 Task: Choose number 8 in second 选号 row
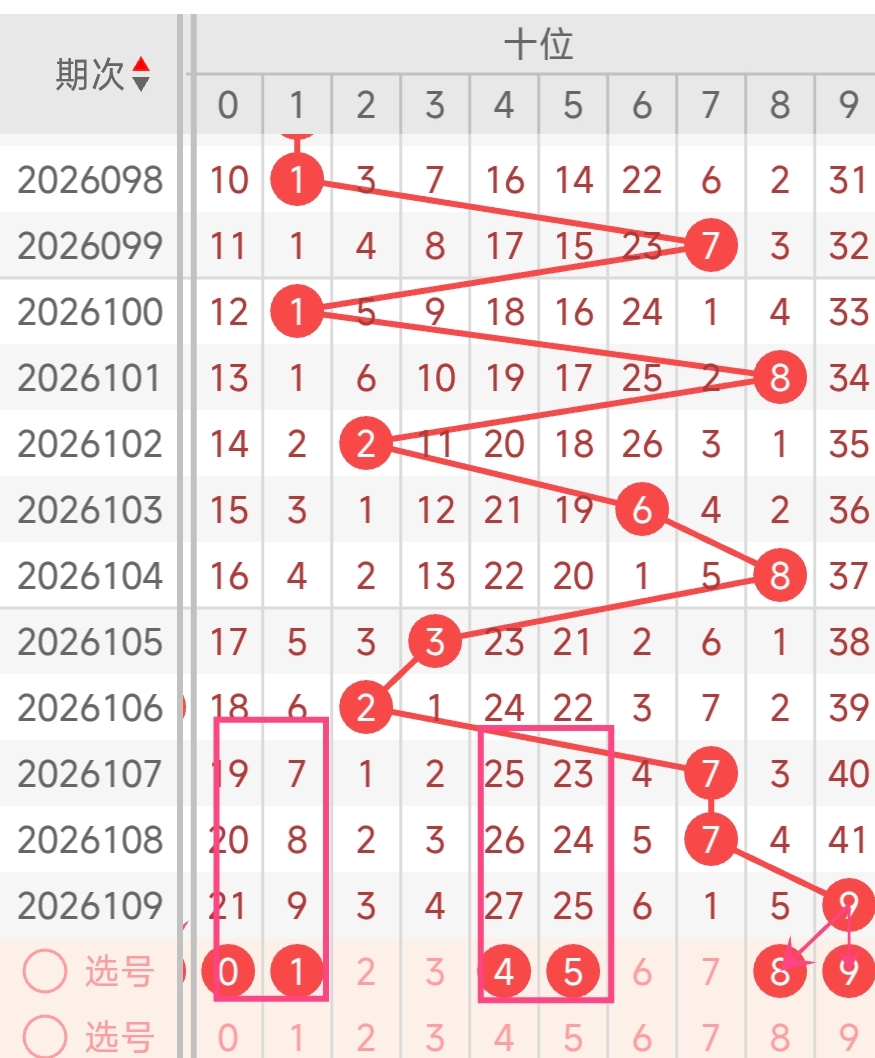780,1037
